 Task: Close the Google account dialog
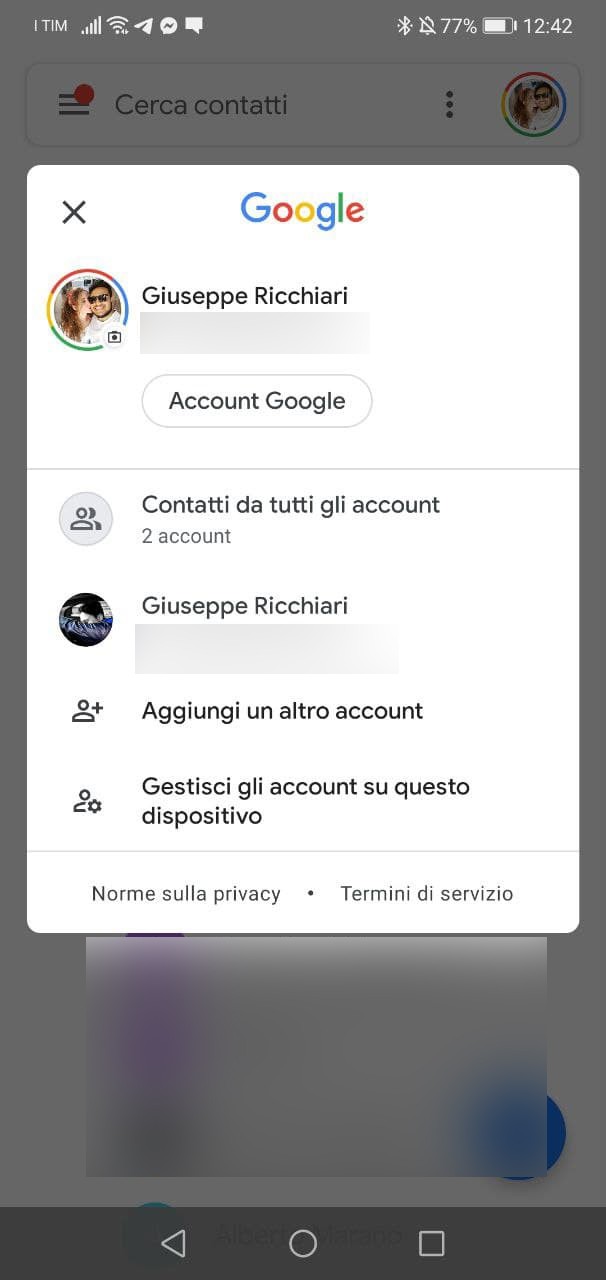(x=74, y=212)
